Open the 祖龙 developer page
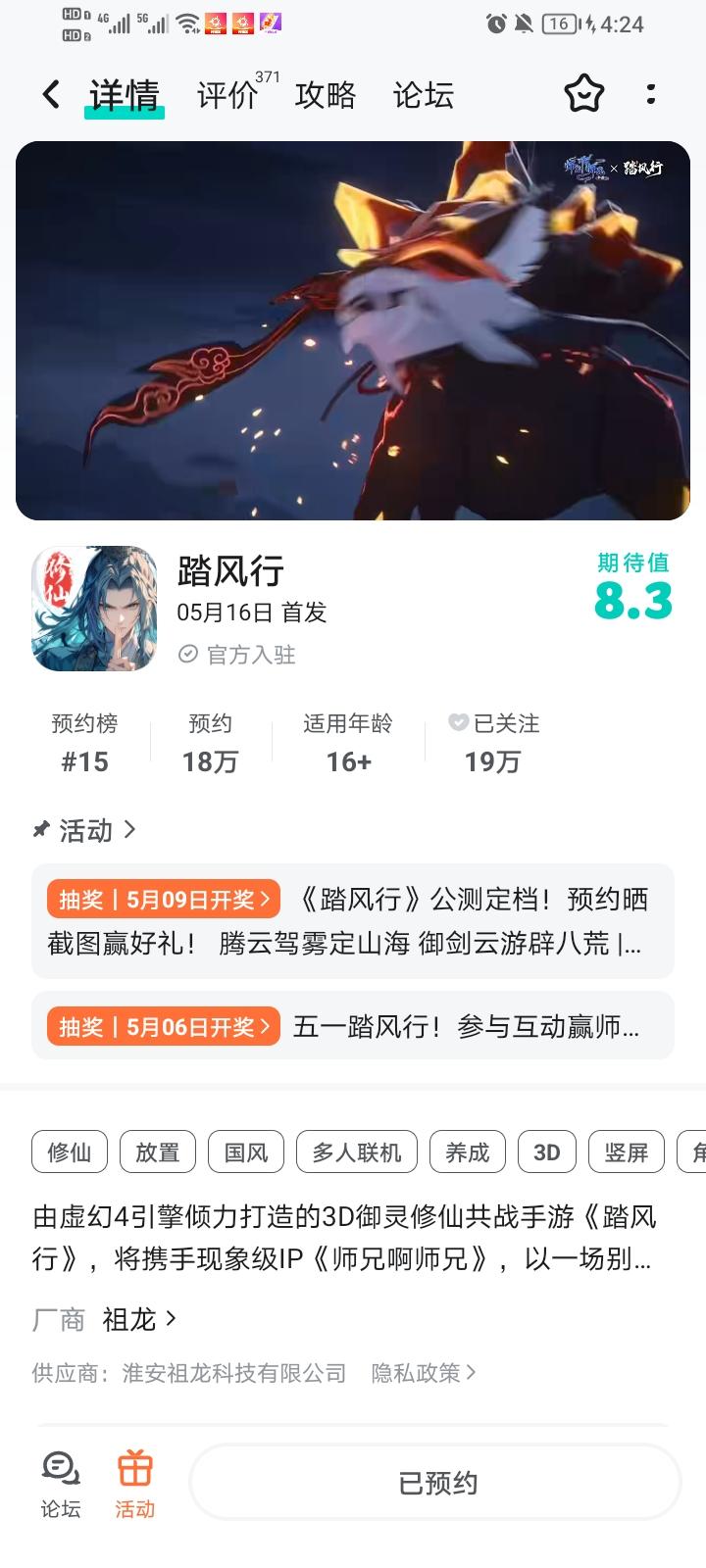 coord(137,1320)
